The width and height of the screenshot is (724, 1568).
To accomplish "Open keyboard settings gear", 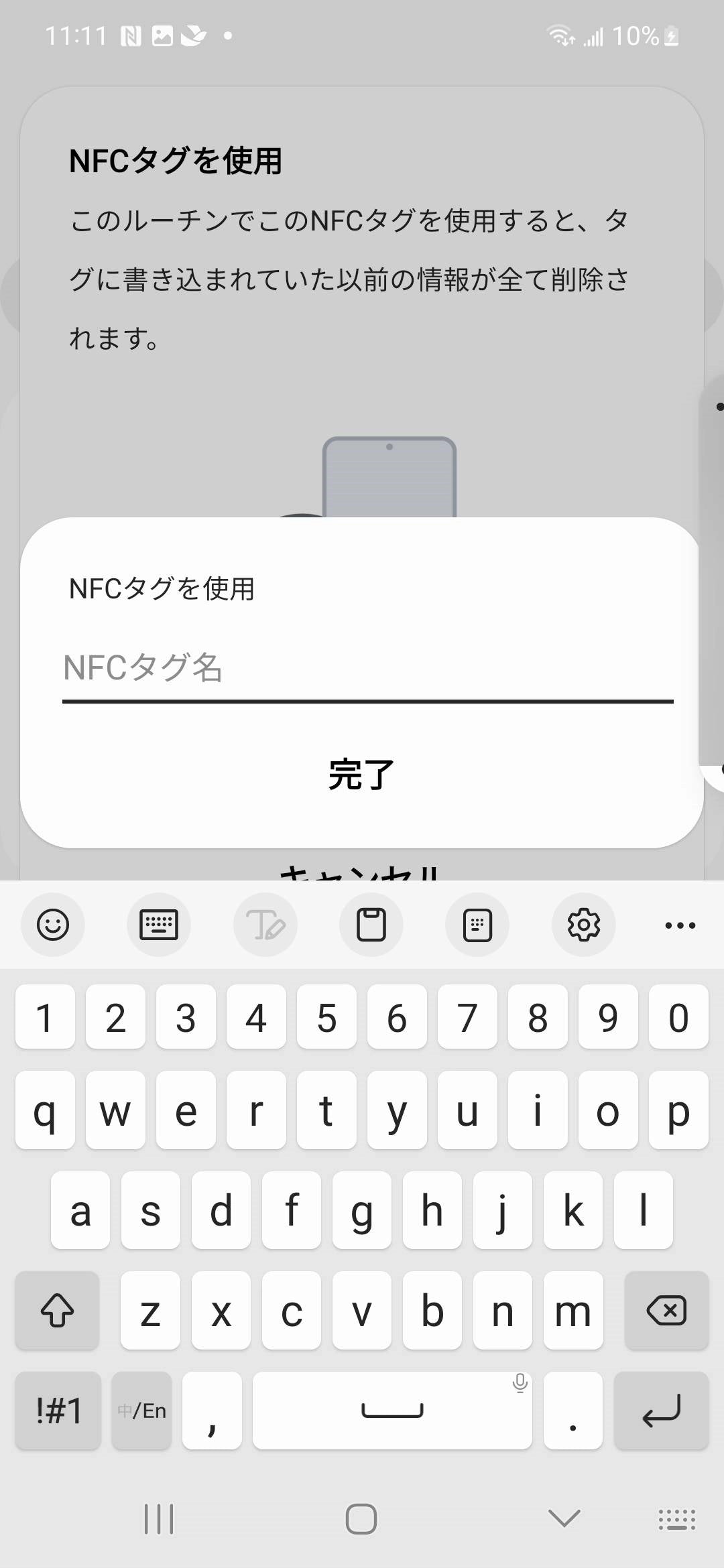I will click(583, 925).
